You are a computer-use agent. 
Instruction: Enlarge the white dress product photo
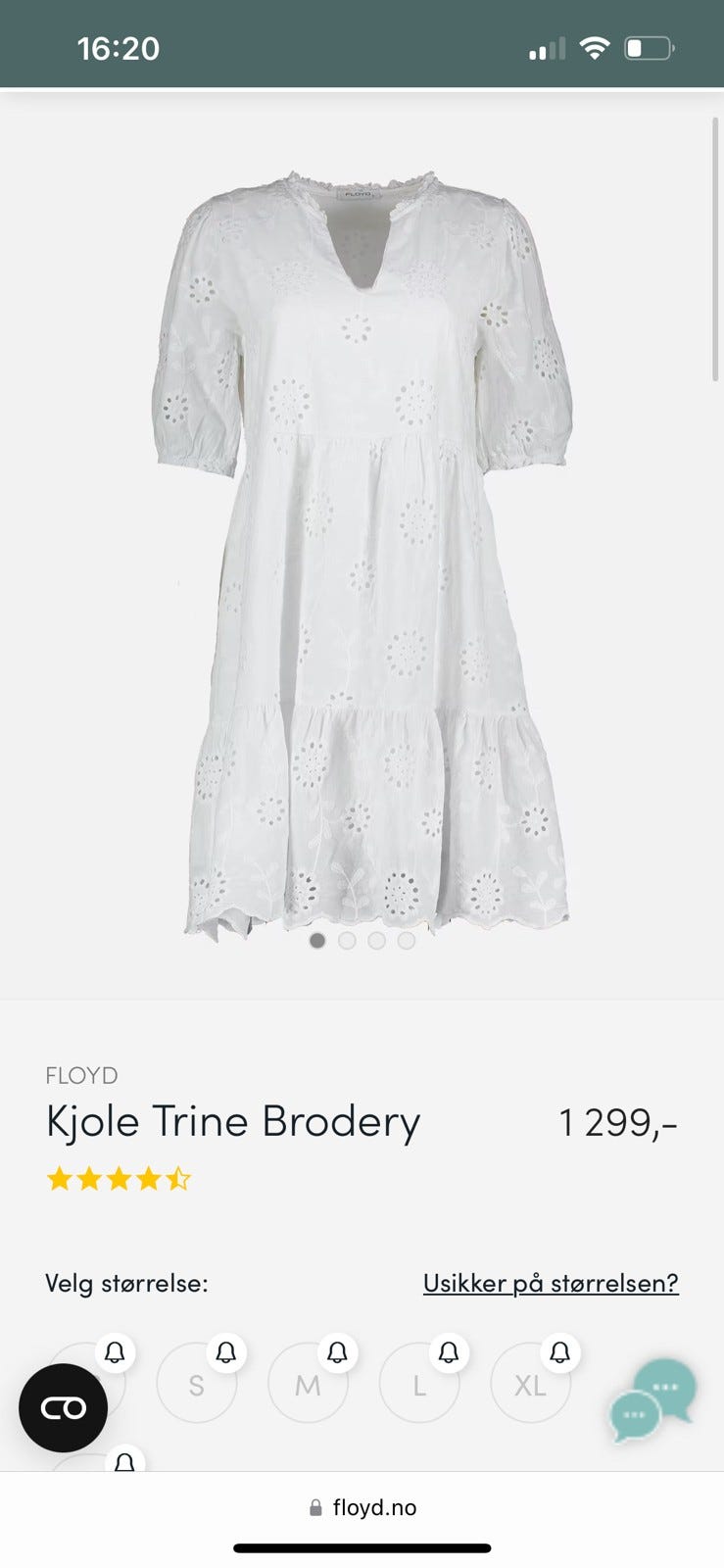362,549
